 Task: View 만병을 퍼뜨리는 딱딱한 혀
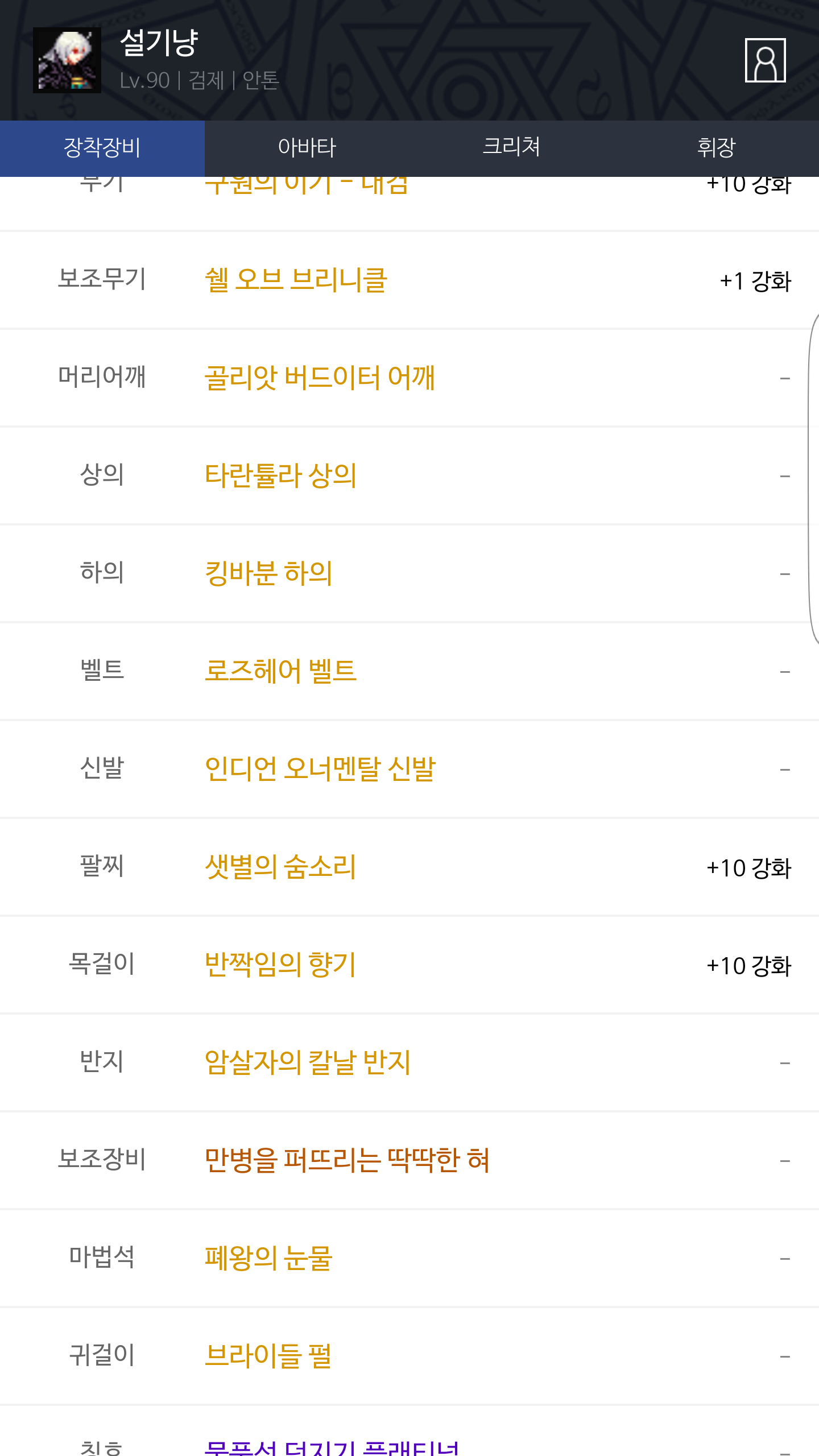(x=347, y=1160)
